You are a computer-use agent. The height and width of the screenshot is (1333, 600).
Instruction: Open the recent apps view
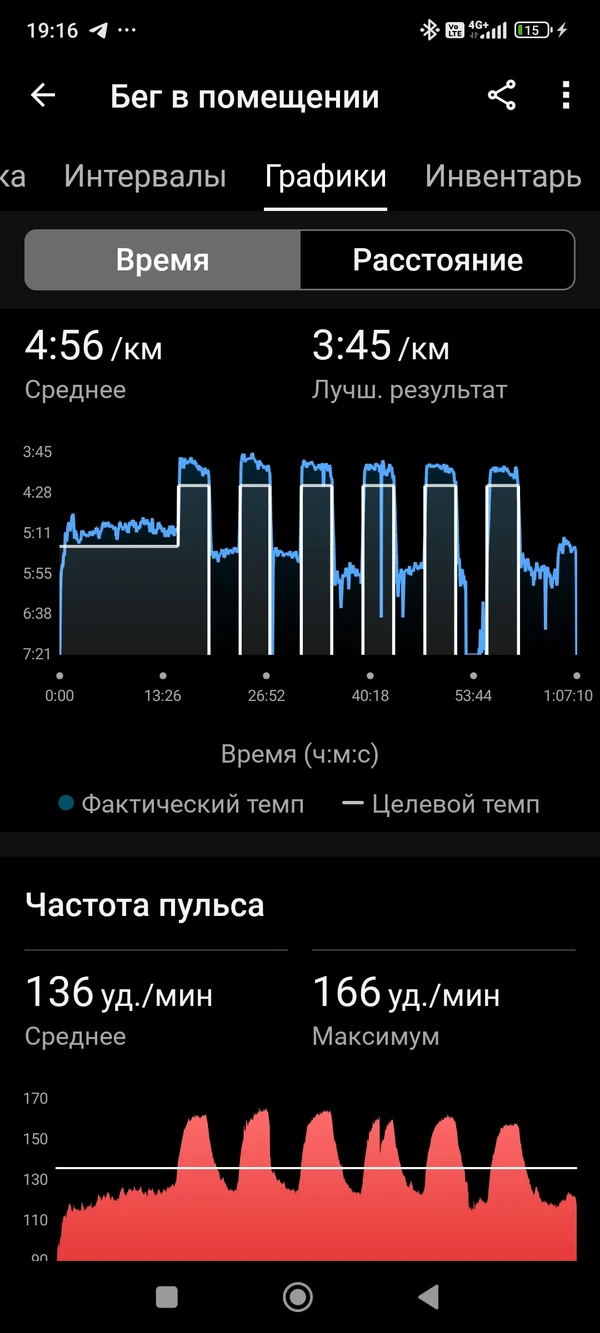click(x=167, y=1297)
